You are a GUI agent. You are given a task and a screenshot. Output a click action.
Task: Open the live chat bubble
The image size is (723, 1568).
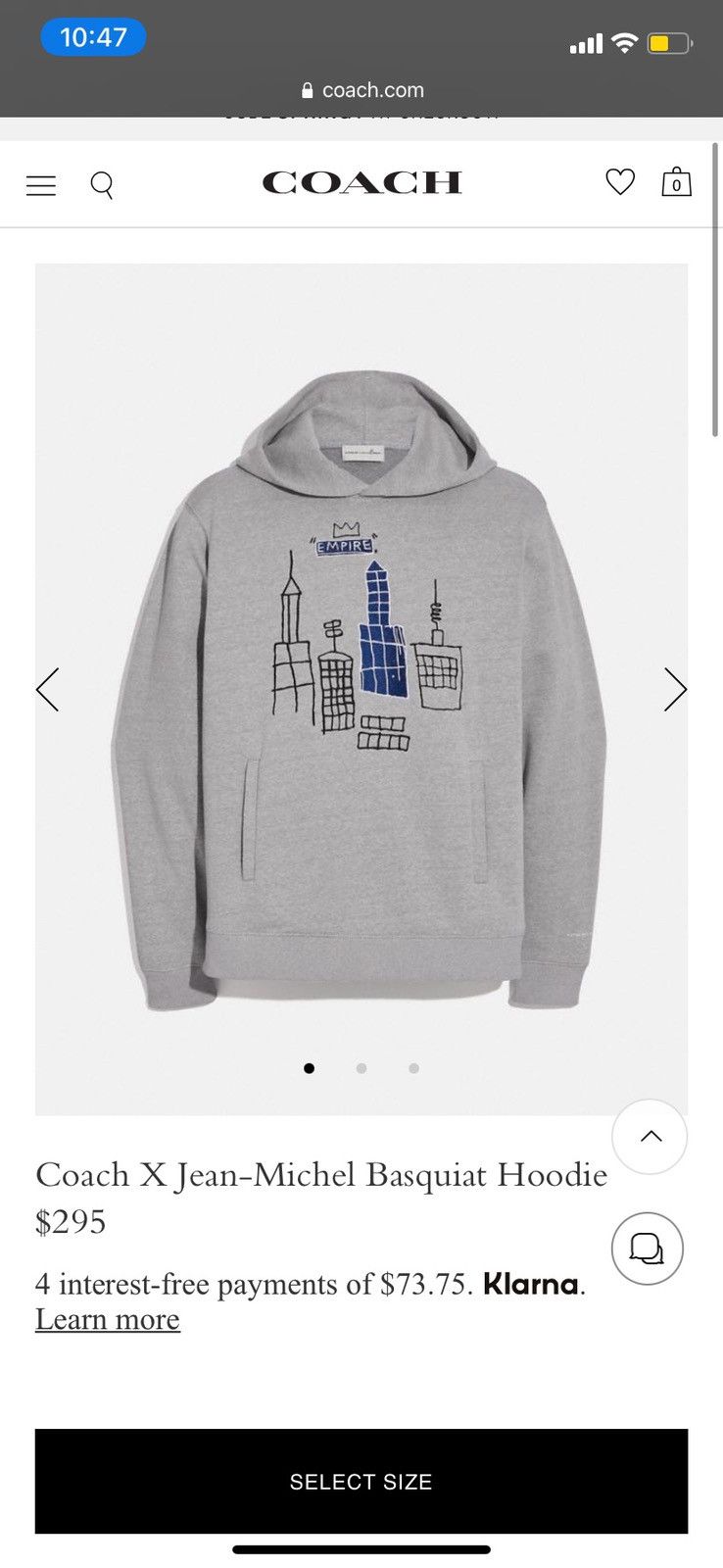click(647, 1249)
